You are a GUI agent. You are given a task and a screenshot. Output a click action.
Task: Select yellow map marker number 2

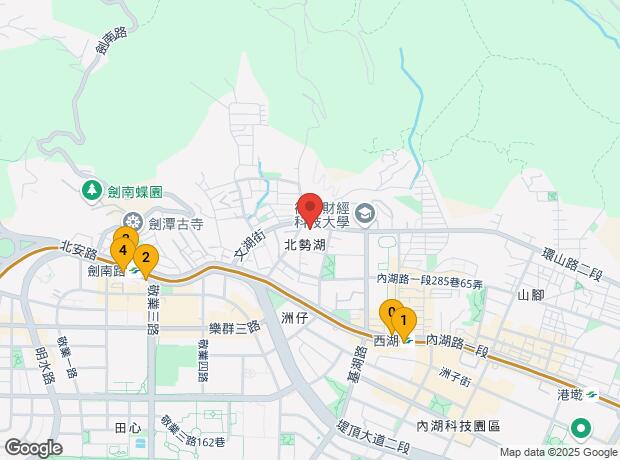point(146,259)
